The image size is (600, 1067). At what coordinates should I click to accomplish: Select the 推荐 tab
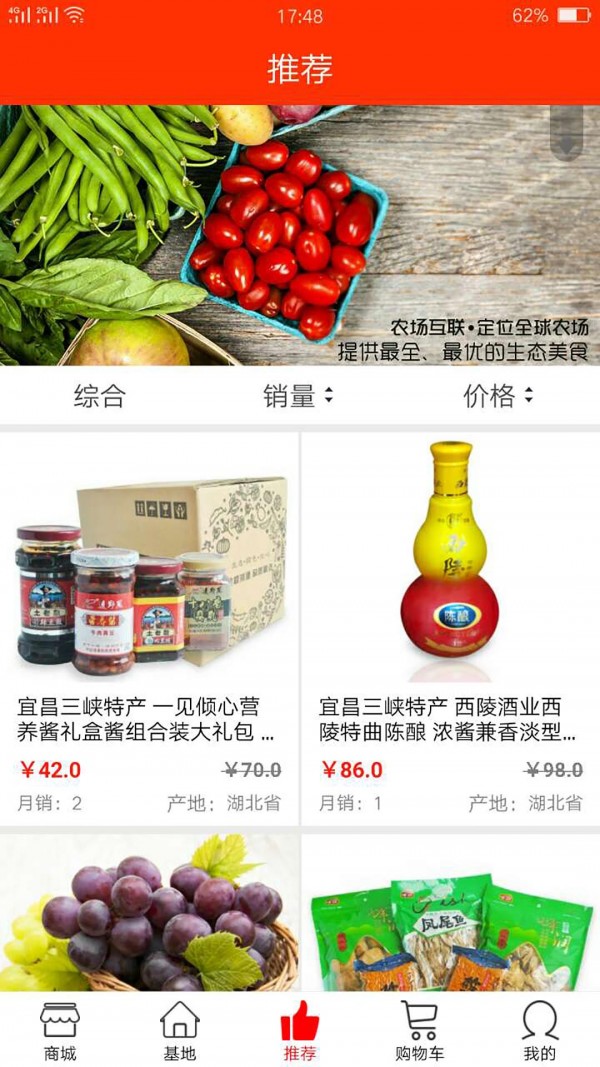300,1030
